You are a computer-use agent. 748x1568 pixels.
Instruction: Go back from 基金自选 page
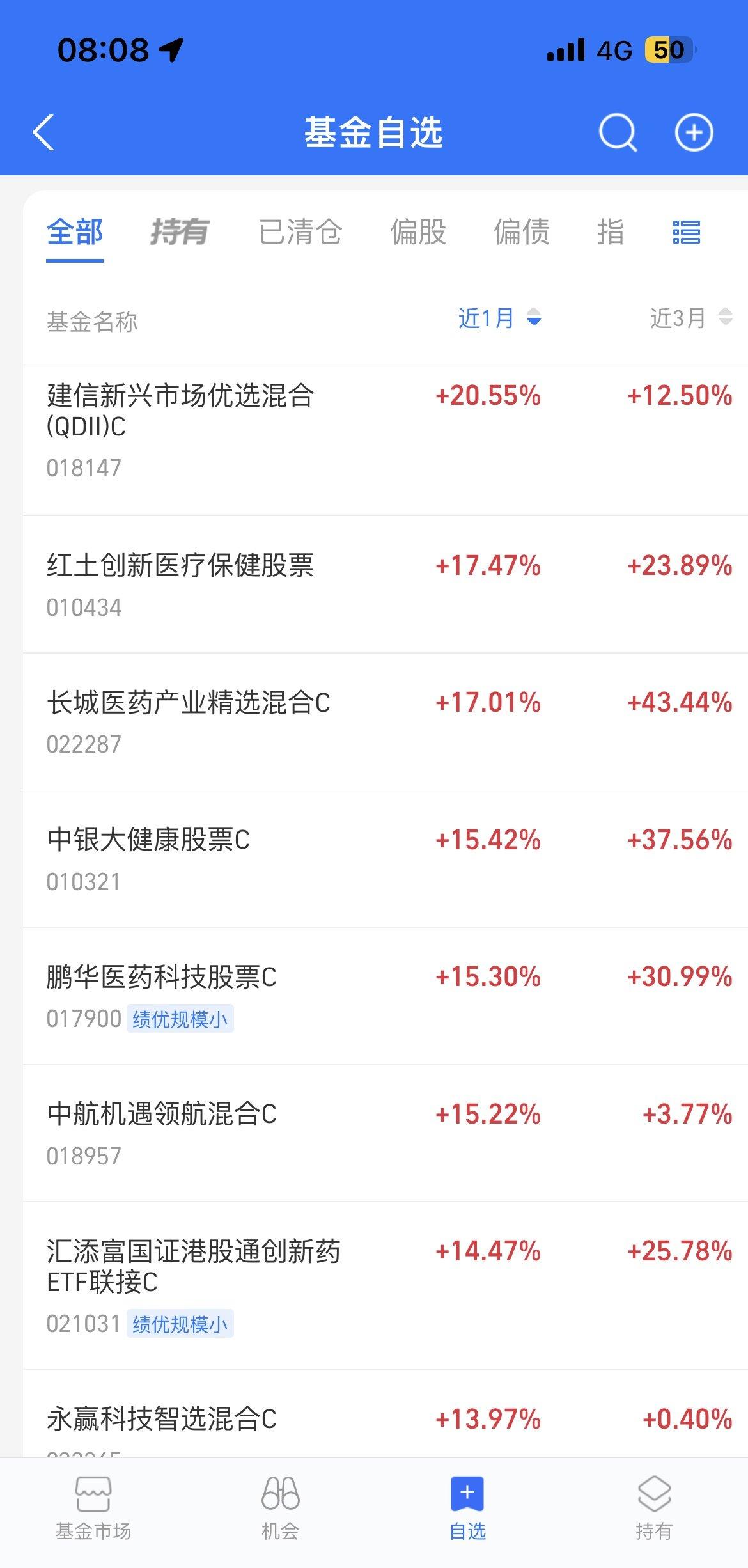[43, 133]
